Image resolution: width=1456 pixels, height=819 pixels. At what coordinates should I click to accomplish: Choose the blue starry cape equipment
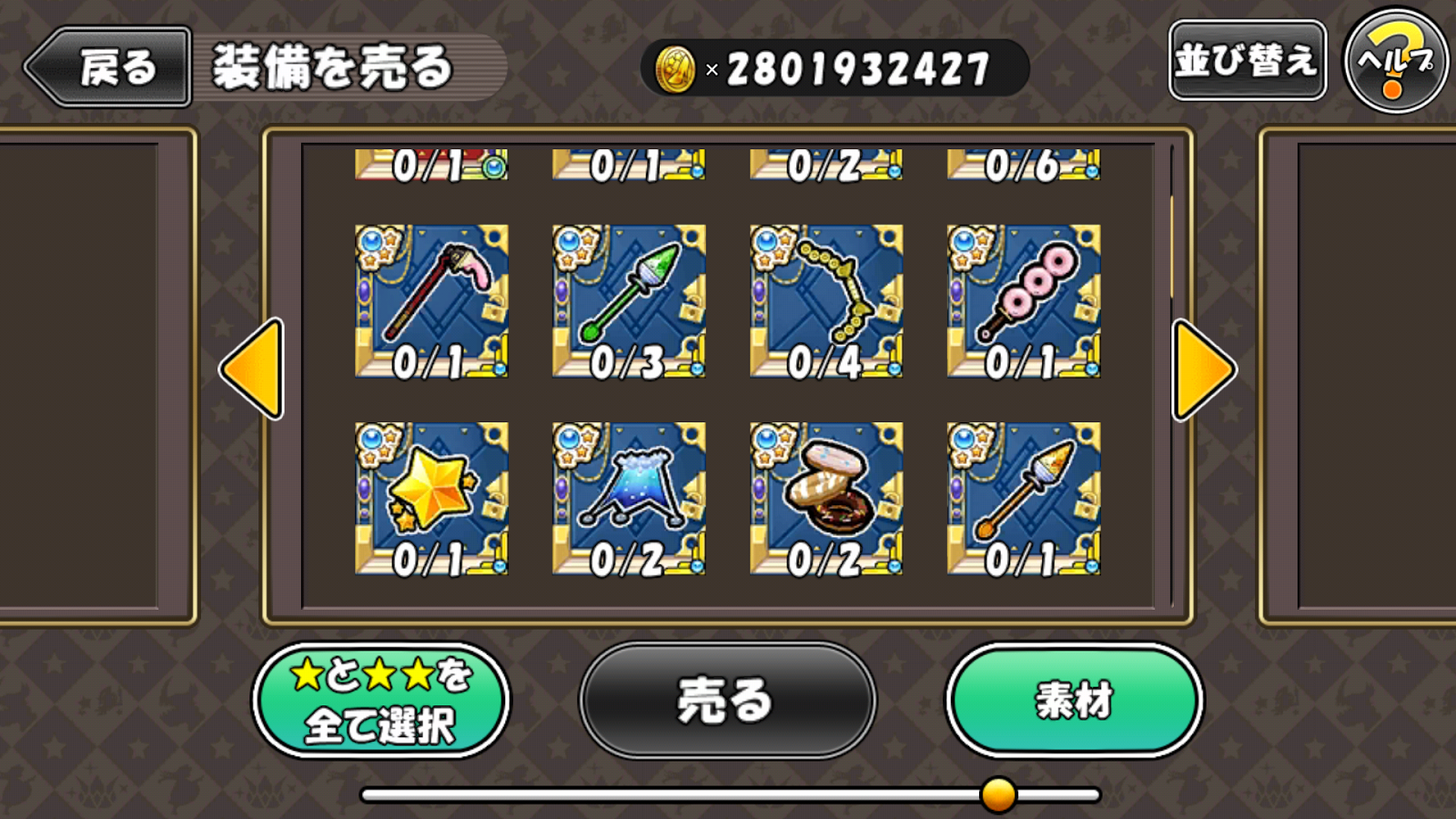click(629, 499)
